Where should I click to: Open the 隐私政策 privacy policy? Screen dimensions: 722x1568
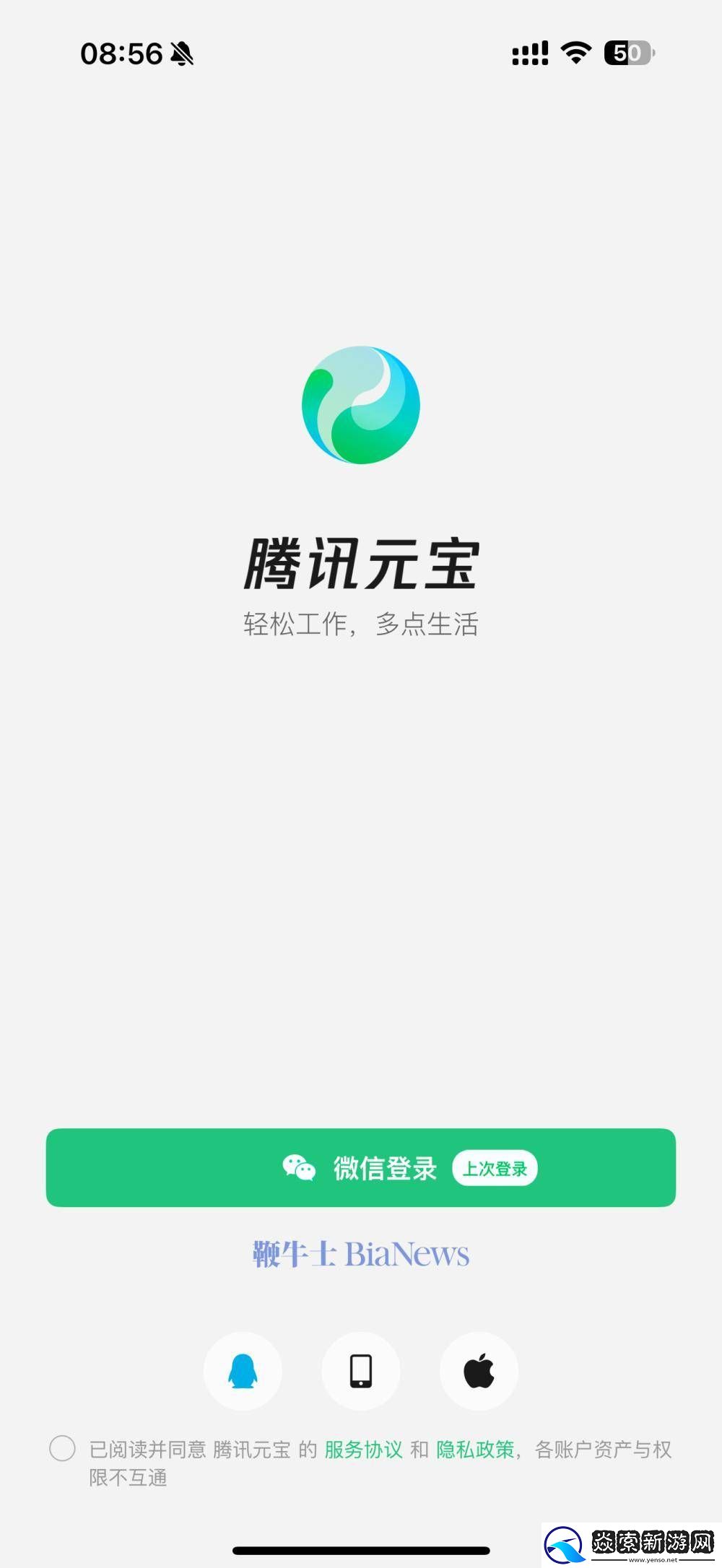coord(477,1450)
